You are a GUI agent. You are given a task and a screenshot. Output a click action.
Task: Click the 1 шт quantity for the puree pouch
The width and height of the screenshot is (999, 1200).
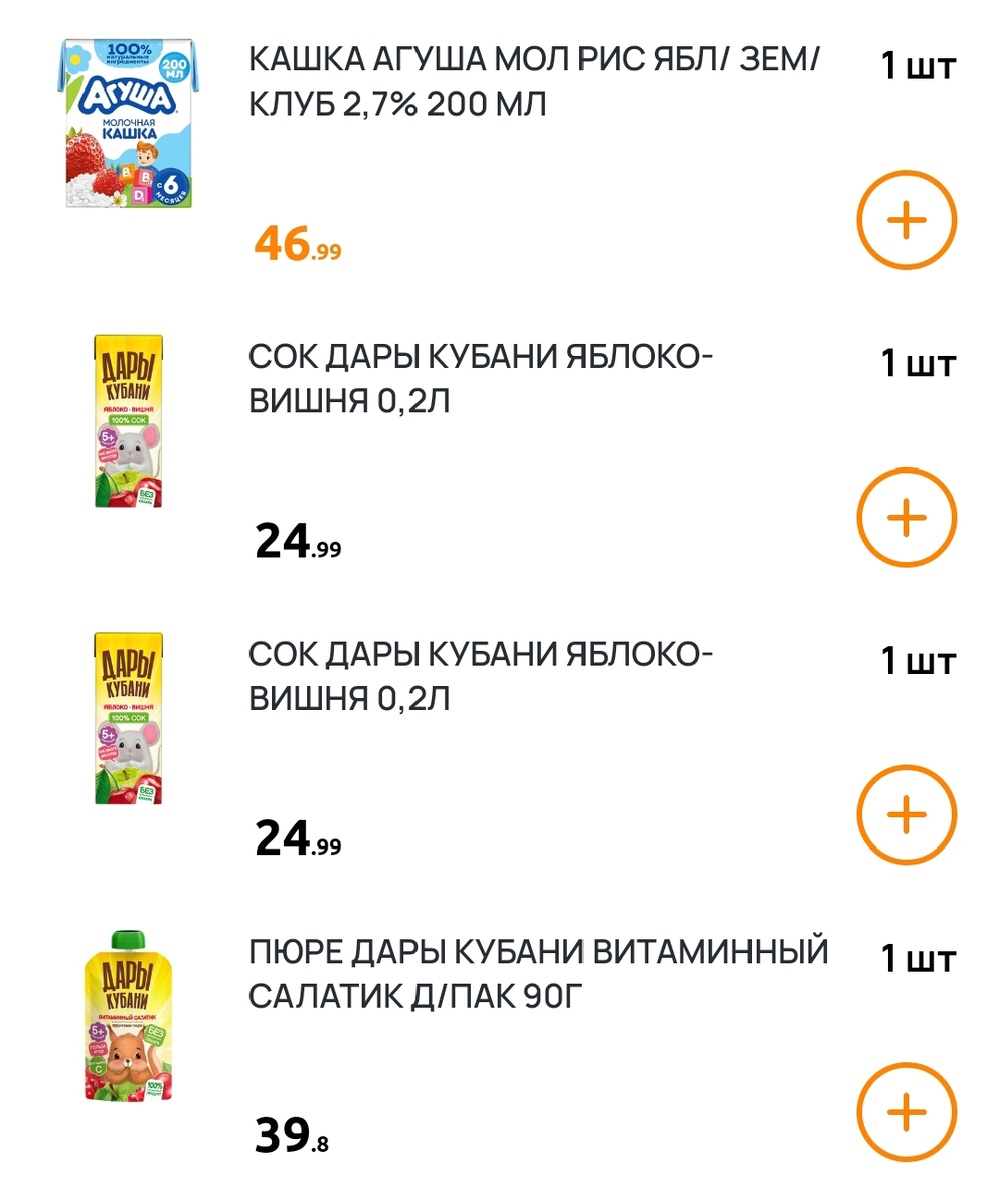[918, 960]
